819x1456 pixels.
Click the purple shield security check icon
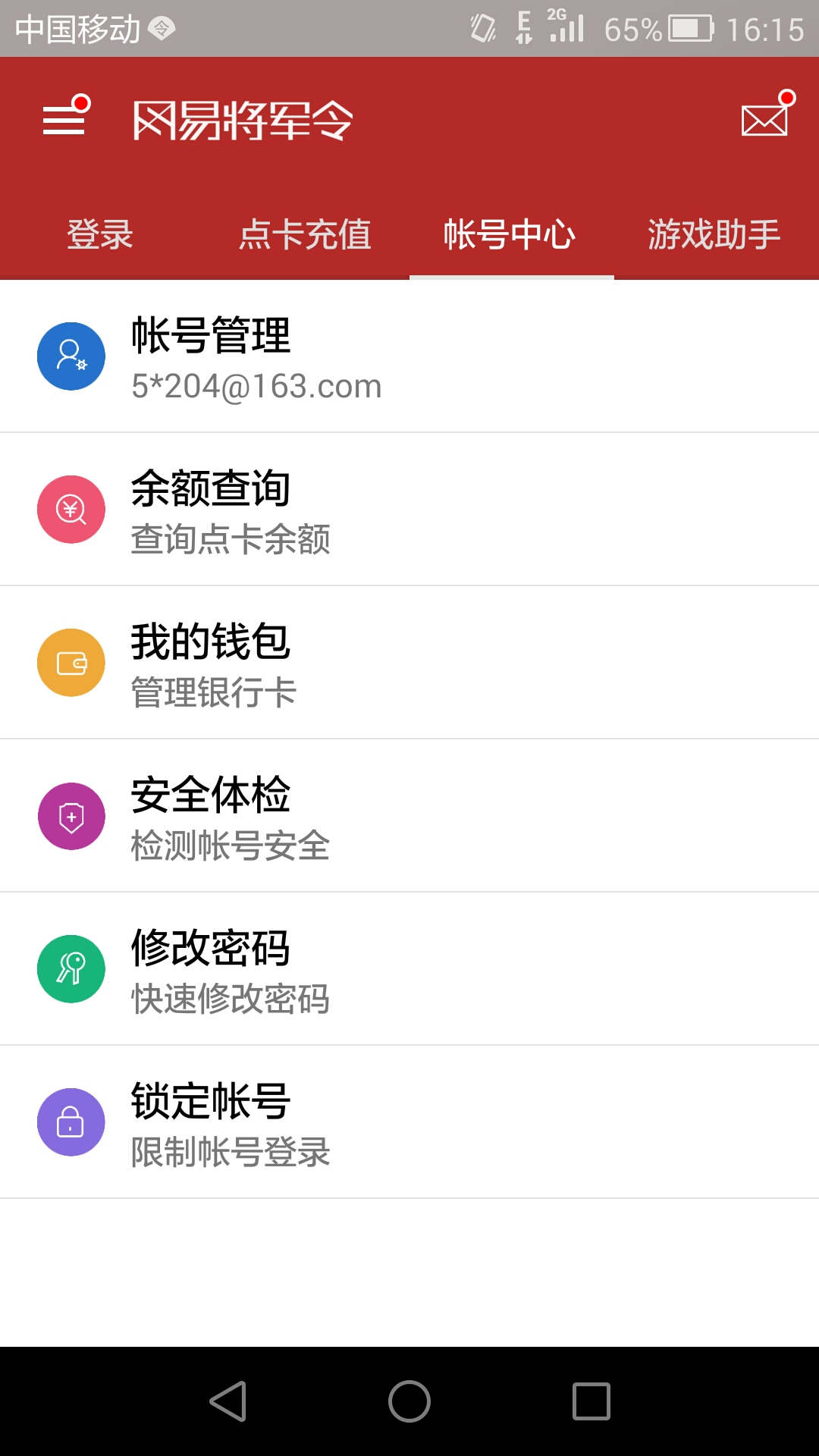[71, 817]
